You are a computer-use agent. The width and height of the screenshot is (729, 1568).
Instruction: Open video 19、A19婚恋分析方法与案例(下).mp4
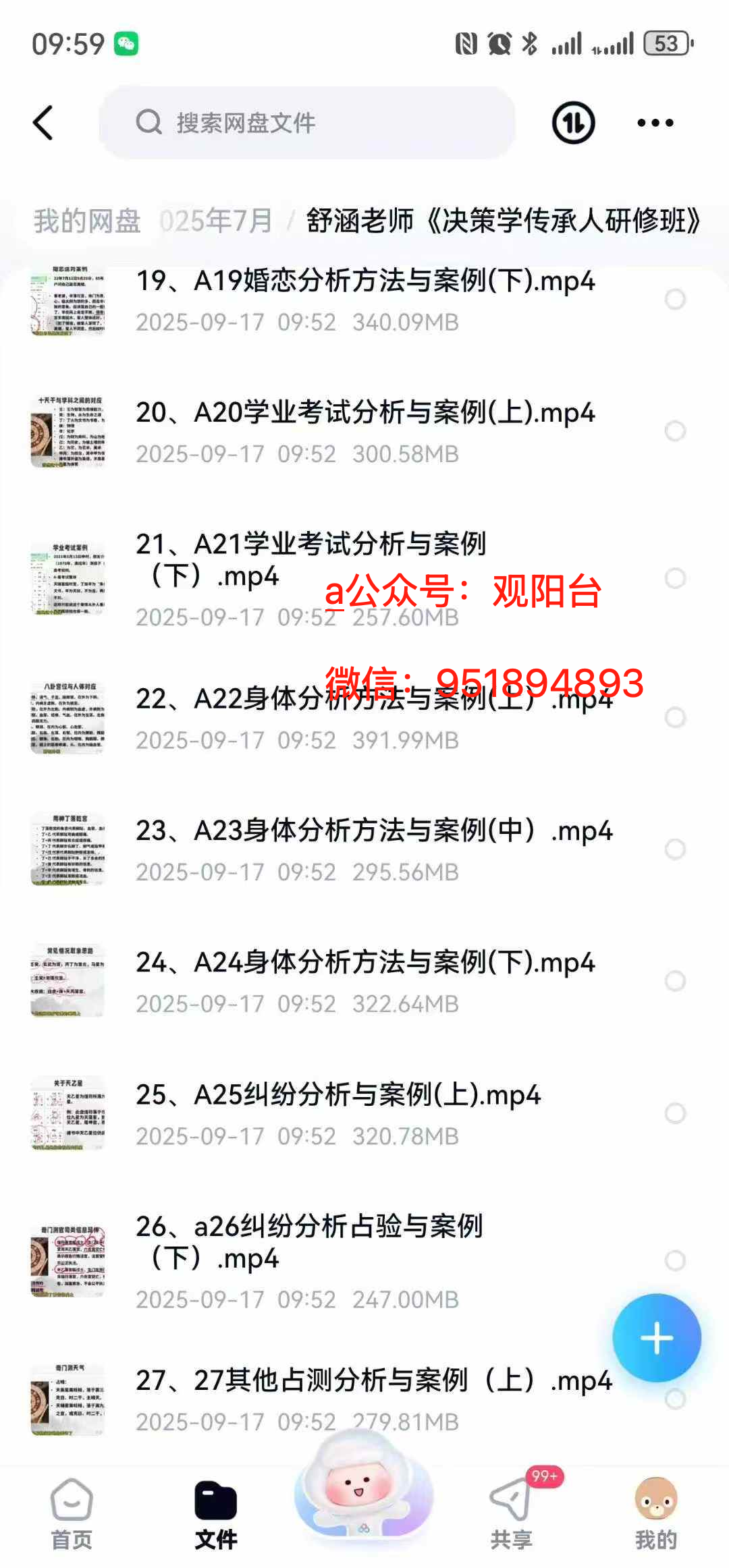(x=364, y=281)
